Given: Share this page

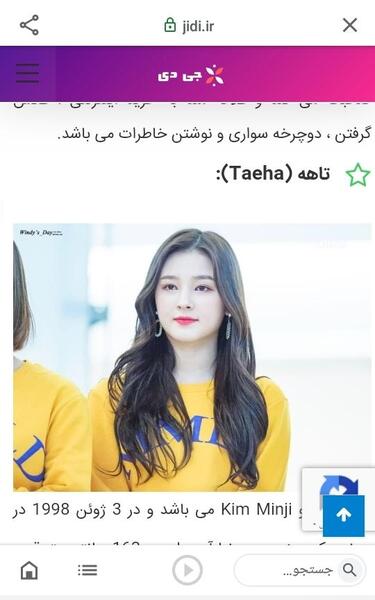Looking at the screenshot, I should coord(29,25).
